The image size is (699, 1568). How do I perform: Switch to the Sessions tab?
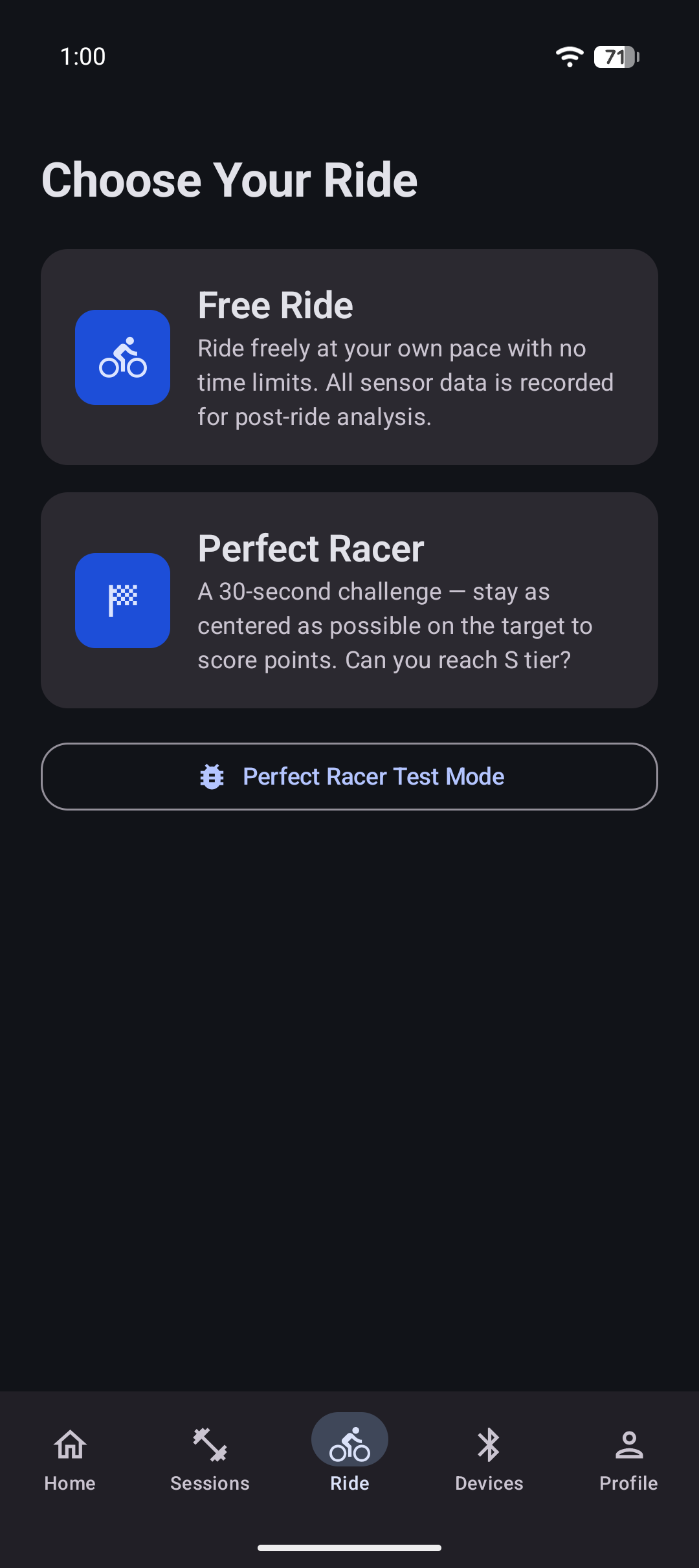[x=210, y=1459]
